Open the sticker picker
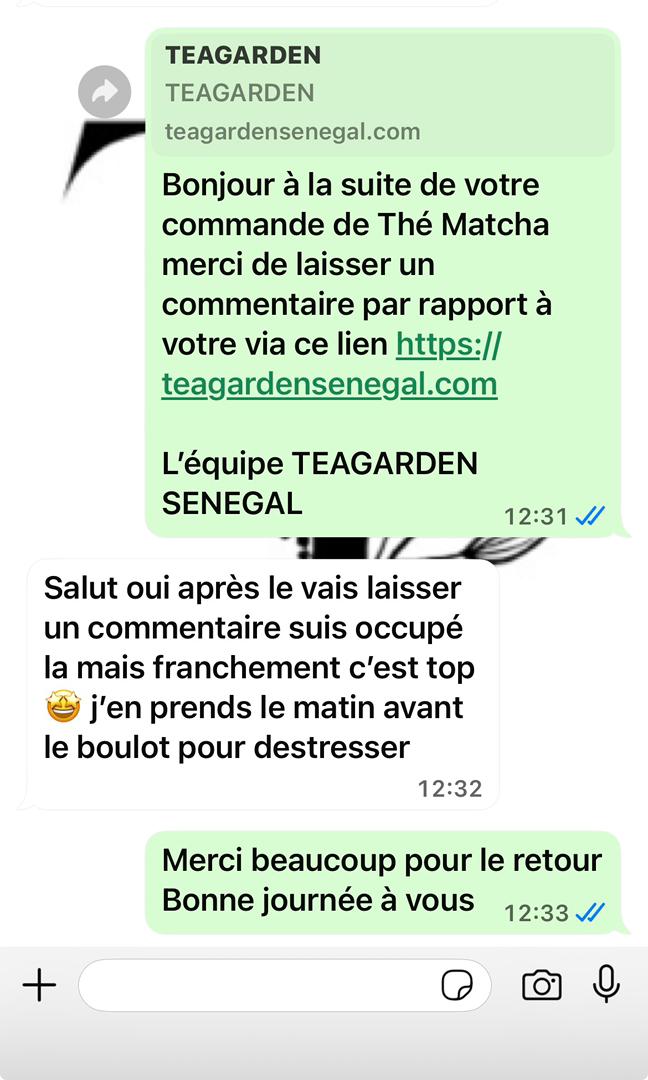The width and height of the screenshot is (648, 1080). pyautogui.click(x=458, y=986)
